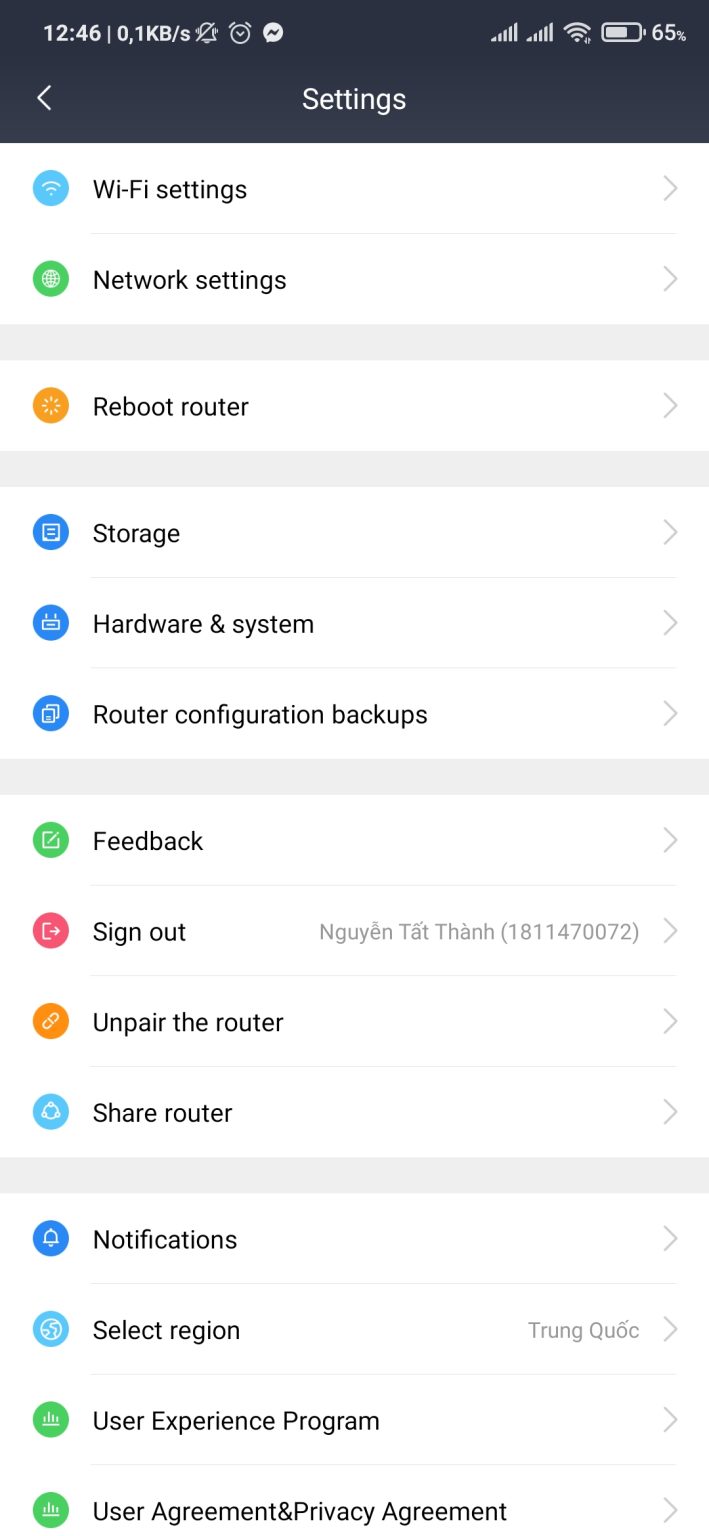Screen dimensions: 709x1536
Task: View User Agreement&Privacy Agreement
Action: 354,1510
